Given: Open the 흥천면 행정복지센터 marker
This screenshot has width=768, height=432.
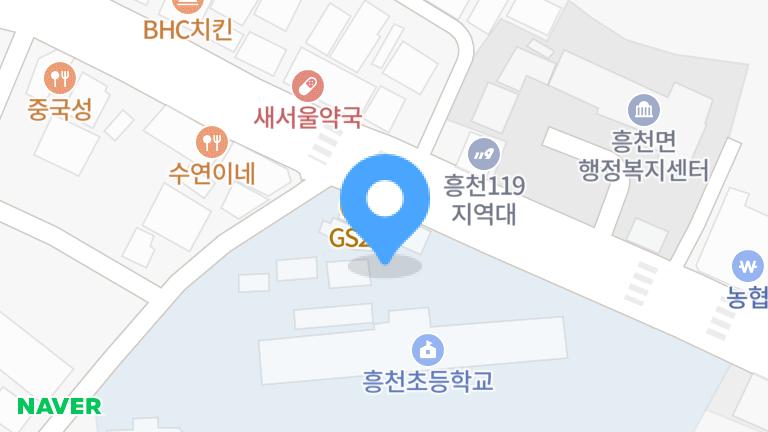Looking at the screenshot, I should (643, 109).
